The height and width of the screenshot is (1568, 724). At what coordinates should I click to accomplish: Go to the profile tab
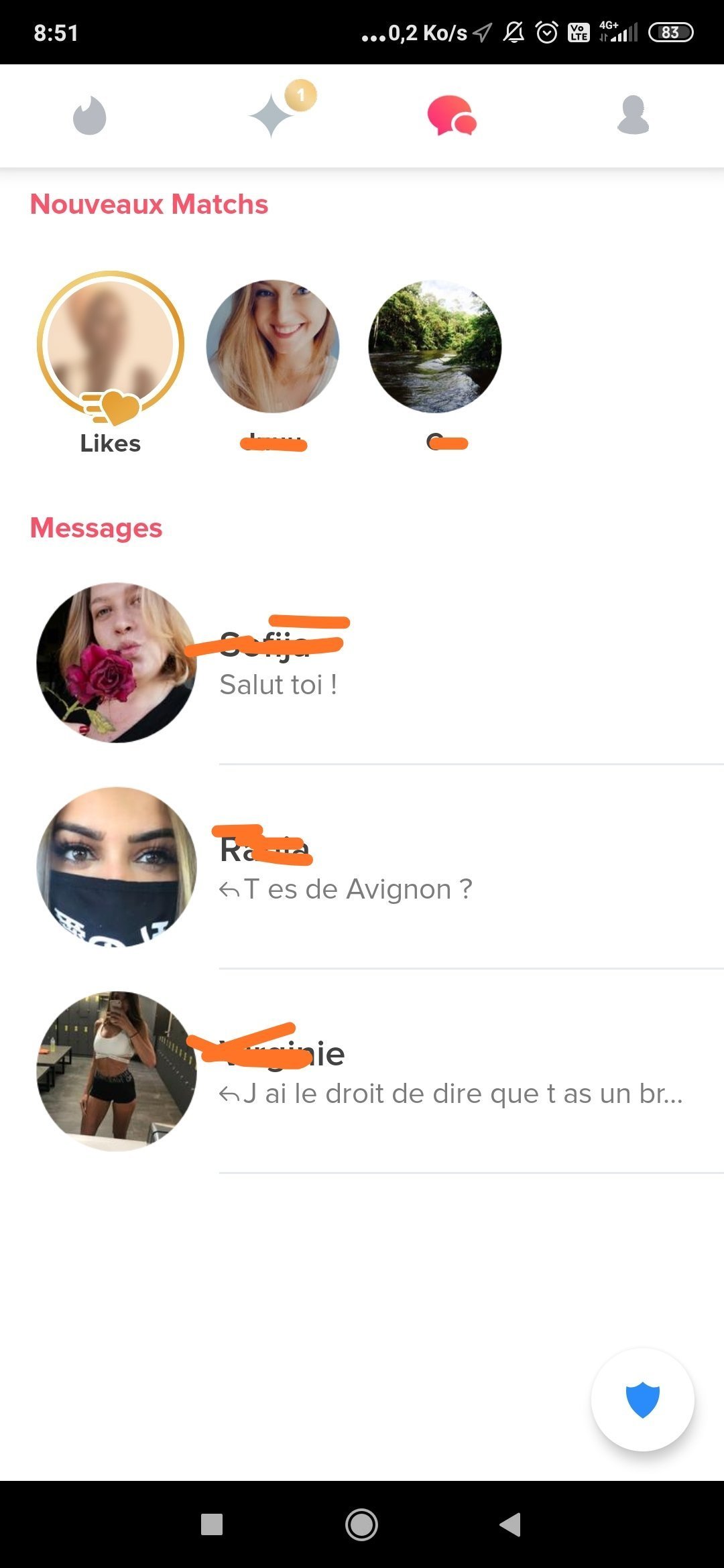point(633,116)
